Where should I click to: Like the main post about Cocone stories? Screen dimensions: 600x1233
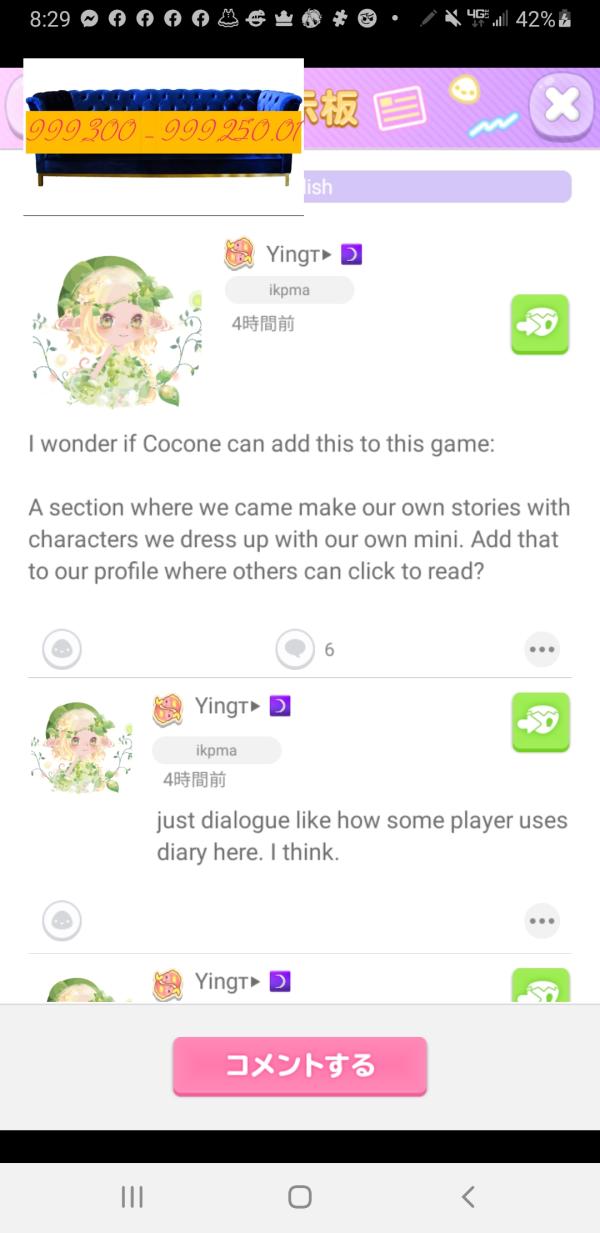pyautogui.click(x=61, y=649)
